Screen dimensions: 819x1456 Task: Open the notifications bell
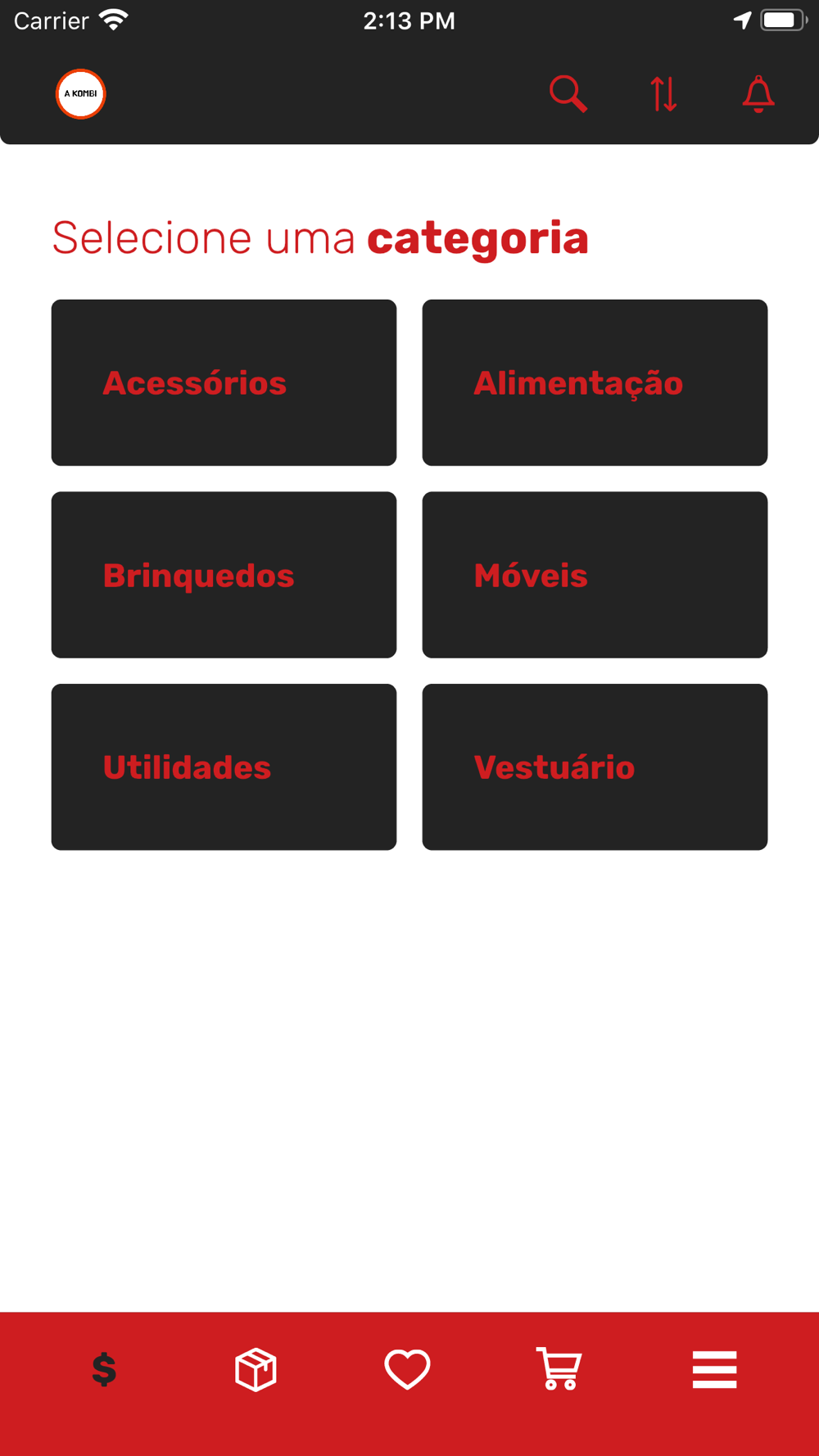pyautogui.click(x=758, y=93)
